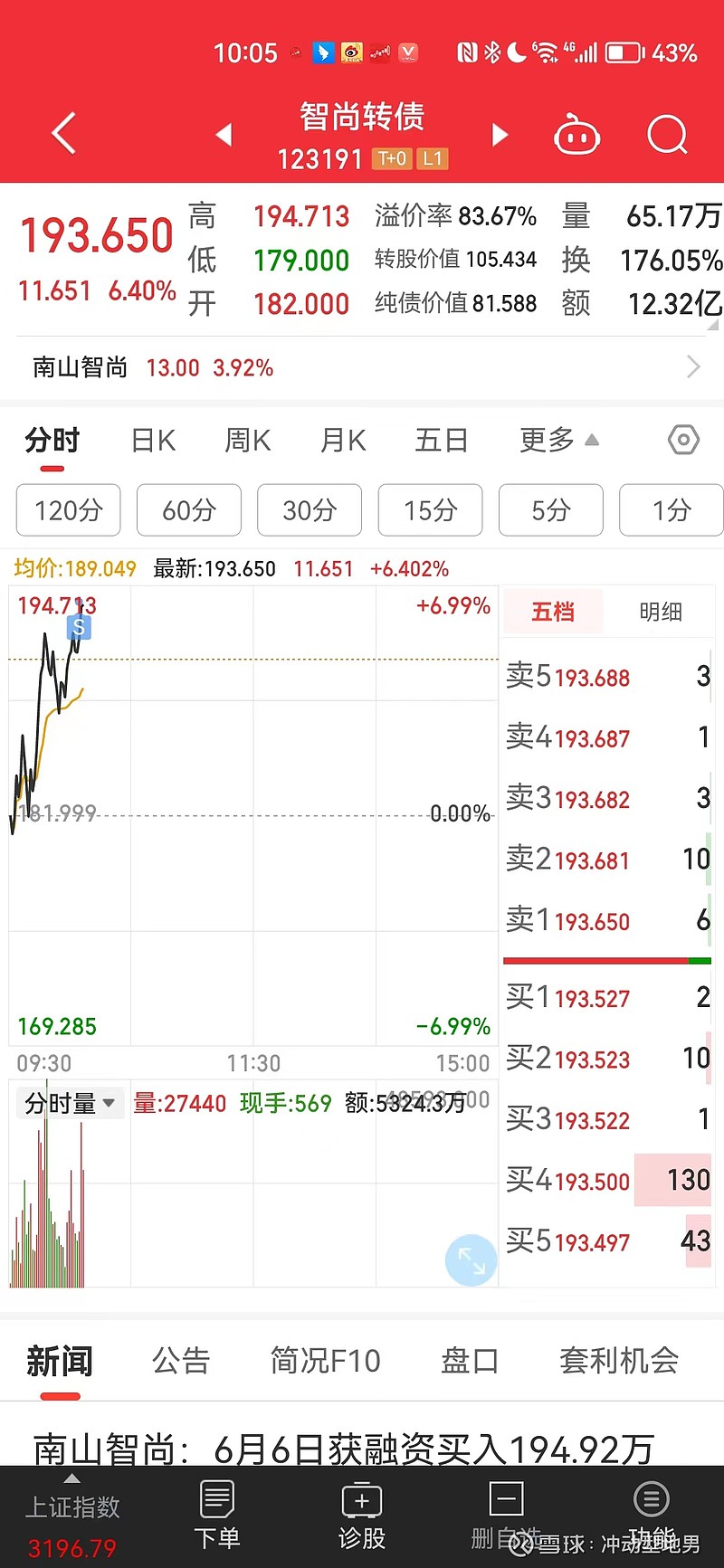Switch to the 周K chart tab

[248, 441]
